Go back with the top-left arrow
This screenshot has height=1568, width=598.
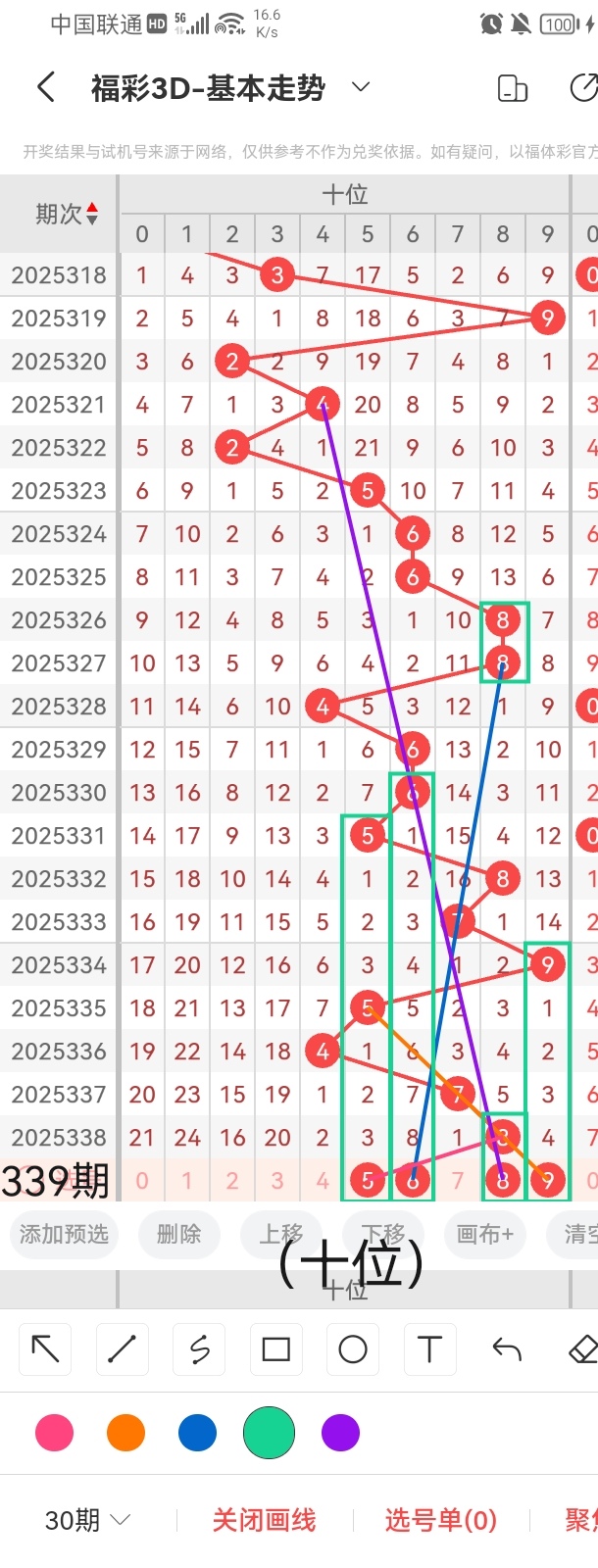tap(45, 88)
